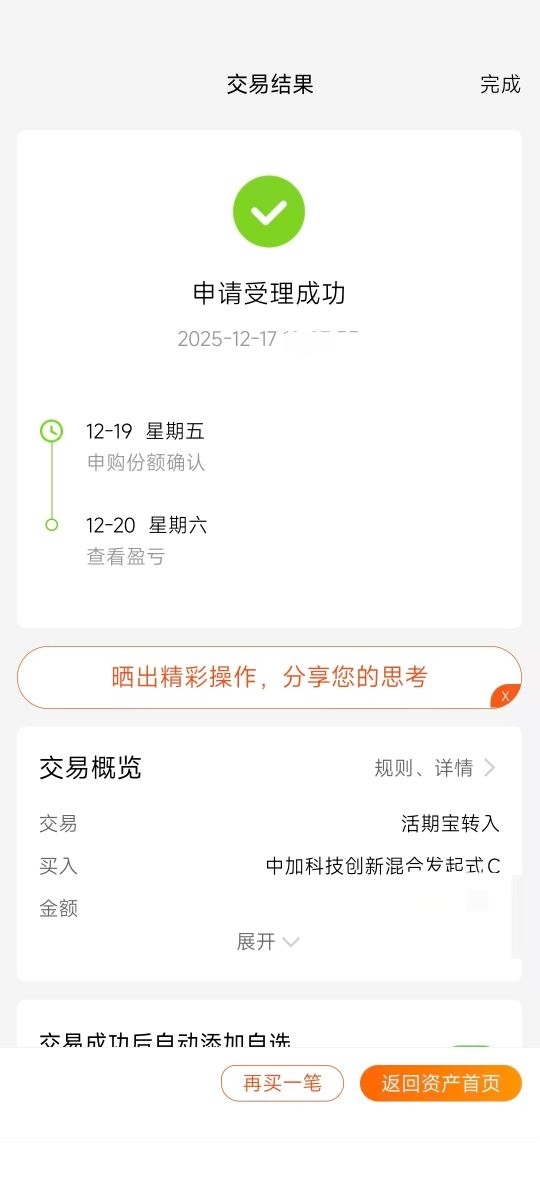Open 规则、详情 for the transaction

tap(435, 768)
